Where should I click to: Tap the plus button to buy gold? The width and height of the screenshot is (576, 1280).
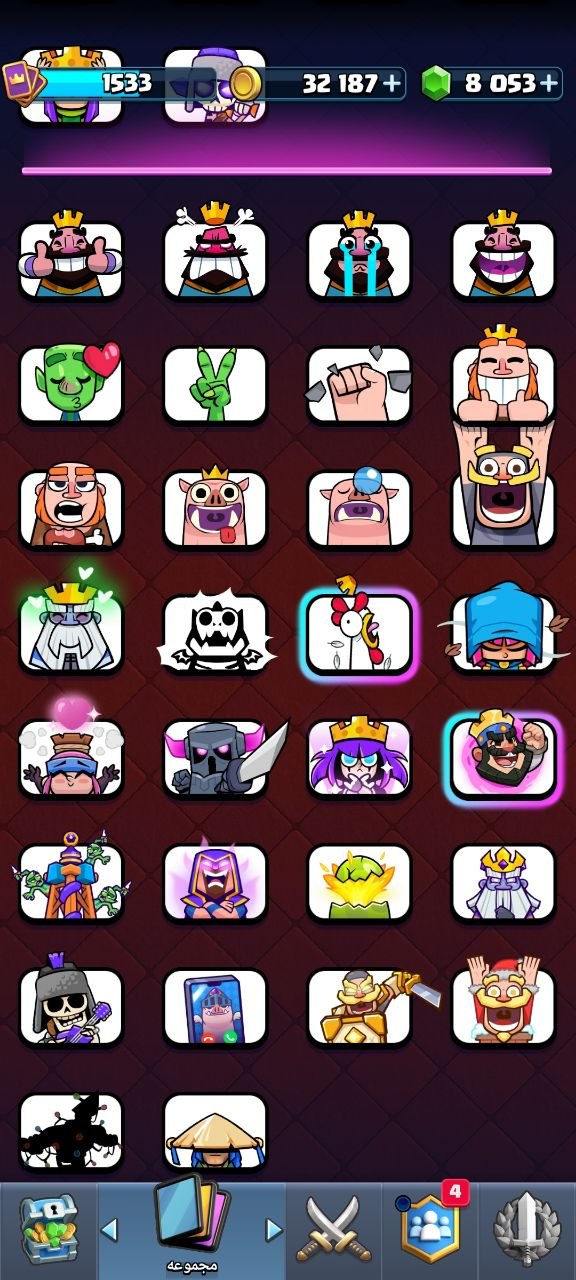393,84
